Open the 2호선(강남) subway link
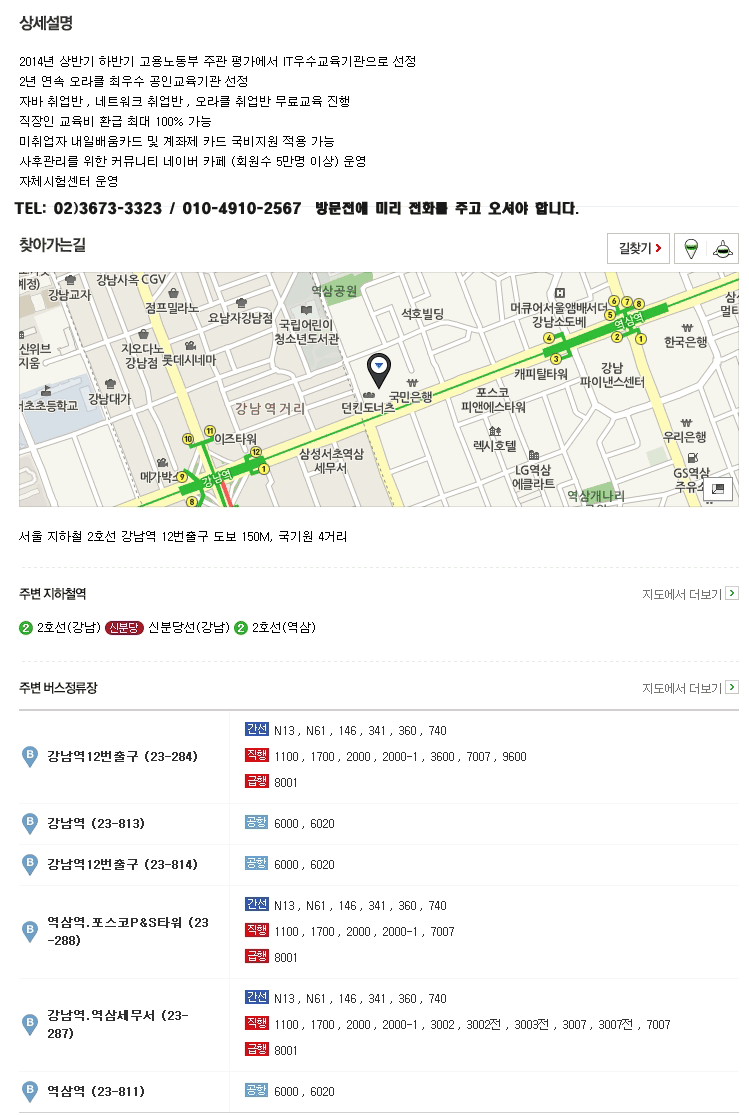Screen dimensions: 749x1115 coord(68,628)
